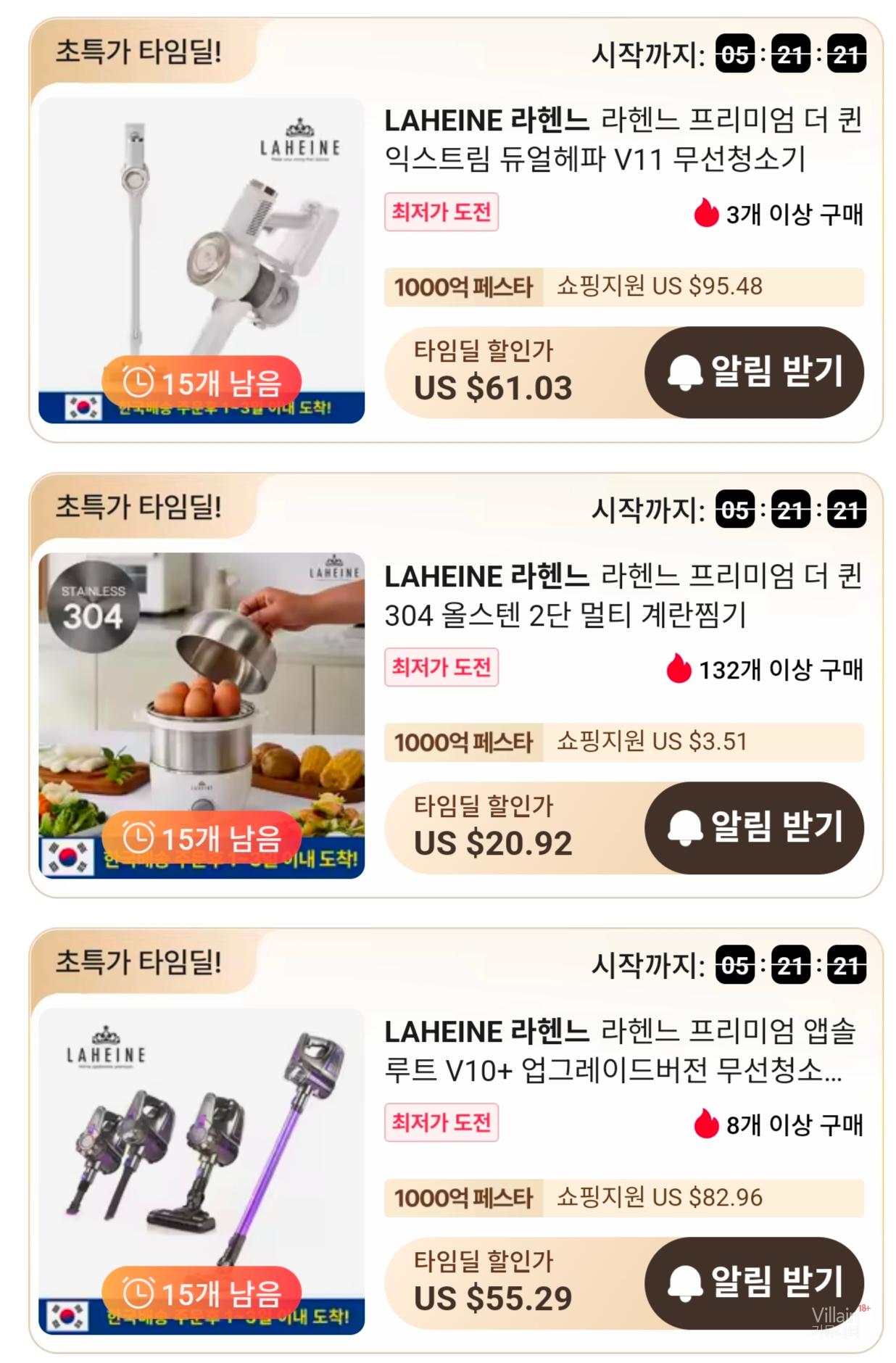896x1363 pixels.
Task: Tap 알림 받기 for the V11 무선청소기 deal
Action: 754,372
